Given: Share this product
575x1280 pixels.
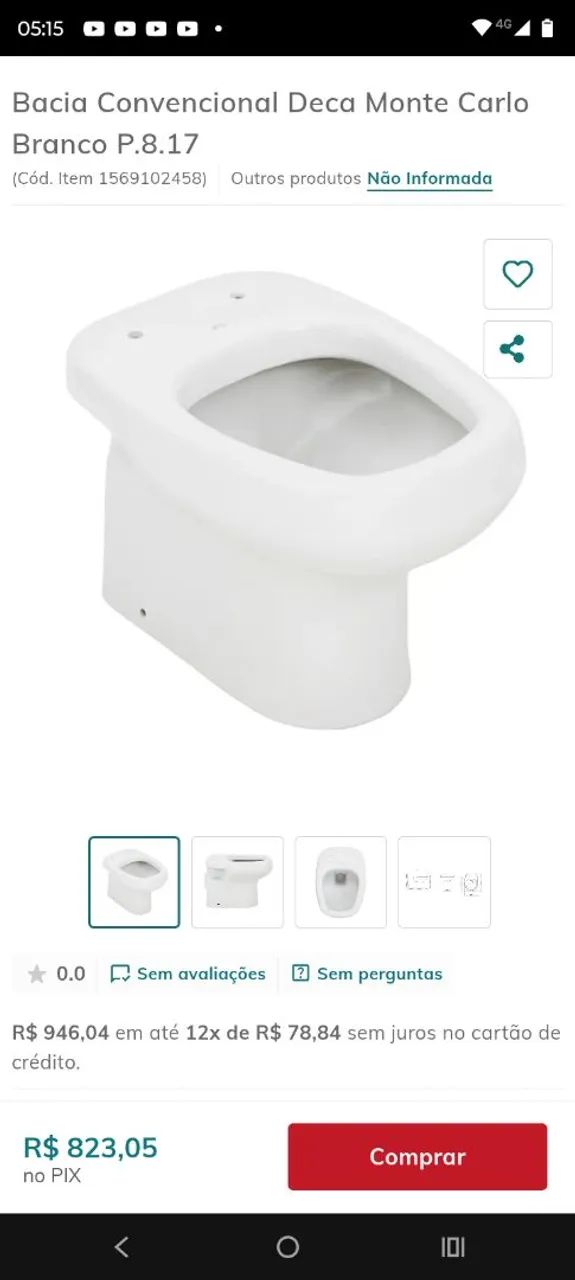Looking at the screenshot, I should coord(517,350).
